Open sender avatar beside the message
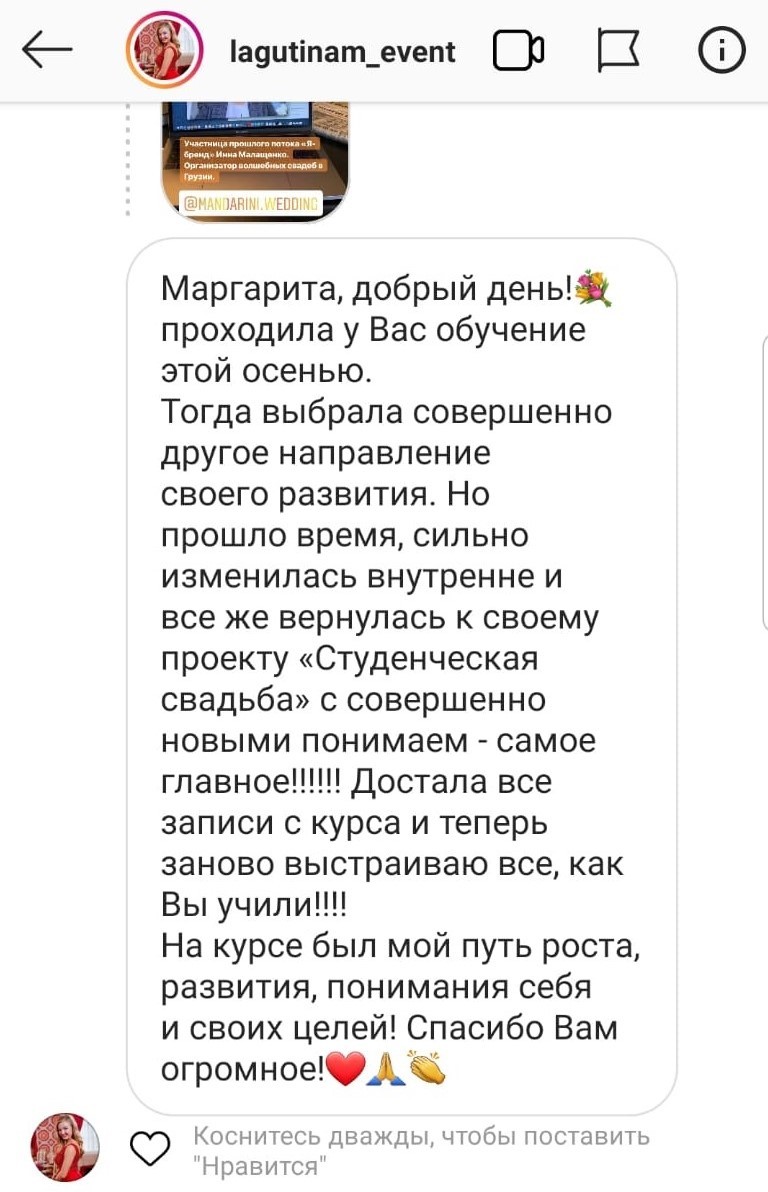The image size is (768, 1192). click(66, 1146)
